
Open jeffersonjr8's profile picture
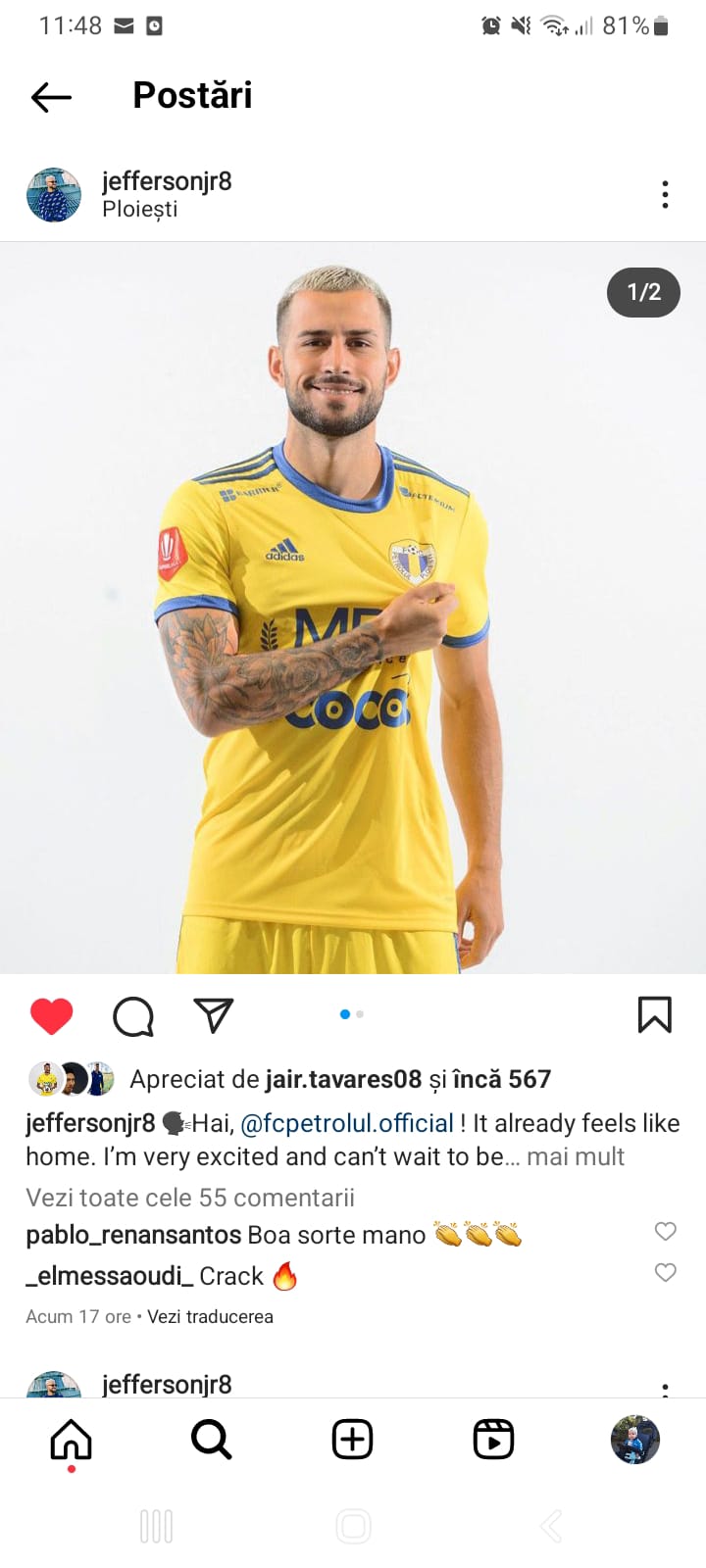(x=54, y=194)
